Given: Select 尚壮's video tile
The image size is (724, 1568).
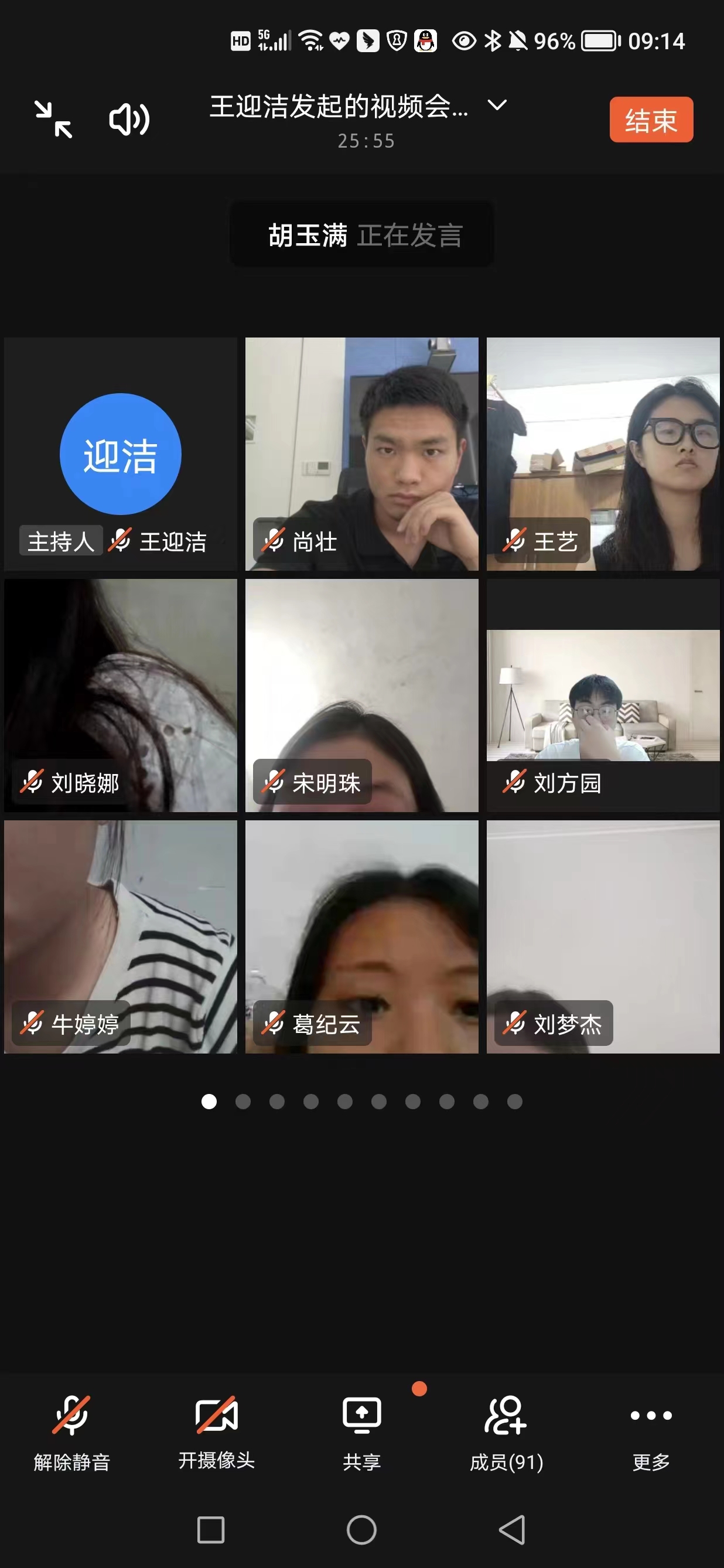Looking at the screenshot, I should coord(361,454).
